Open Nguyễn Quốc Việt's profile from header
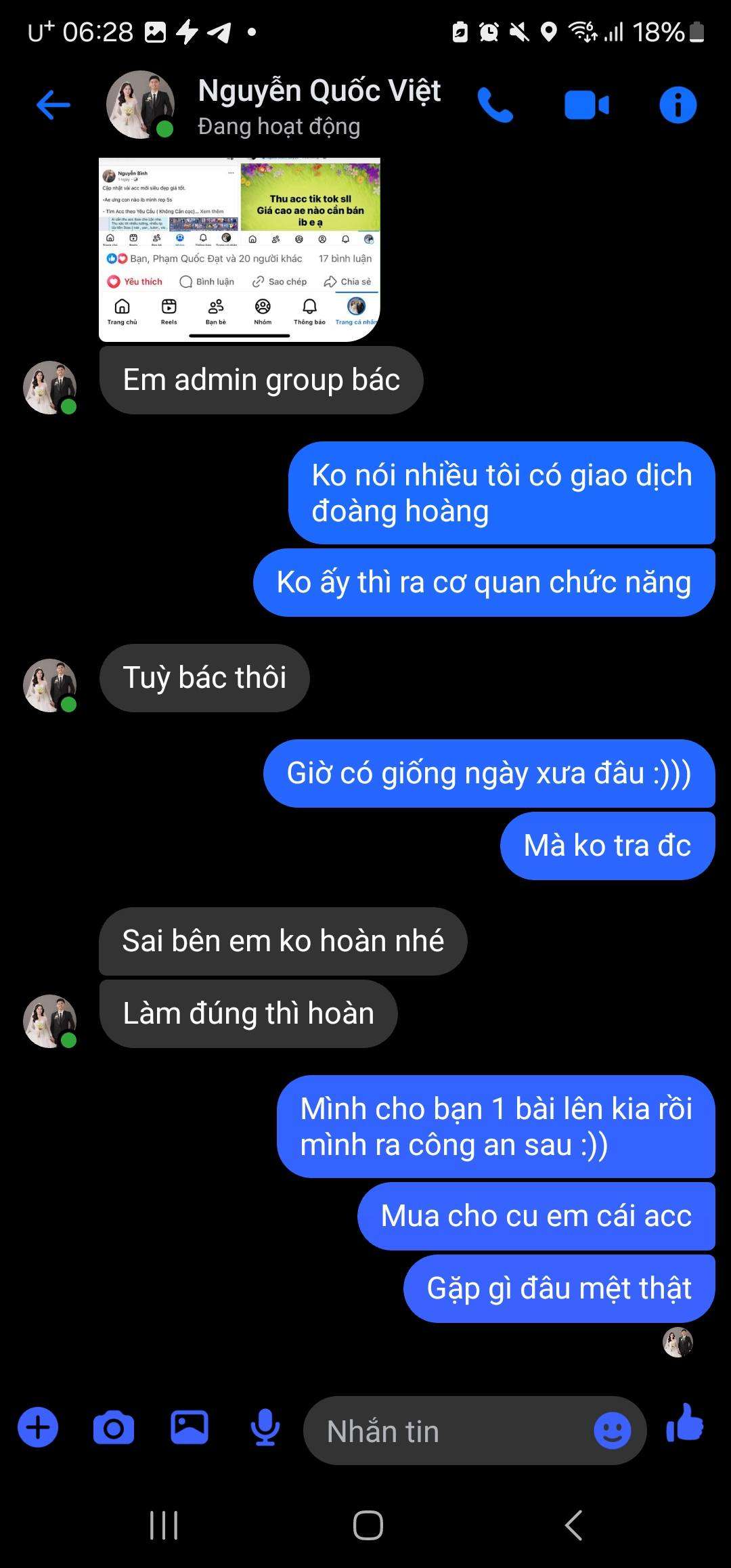The image size is (731, 1568). tap(319, 106)
